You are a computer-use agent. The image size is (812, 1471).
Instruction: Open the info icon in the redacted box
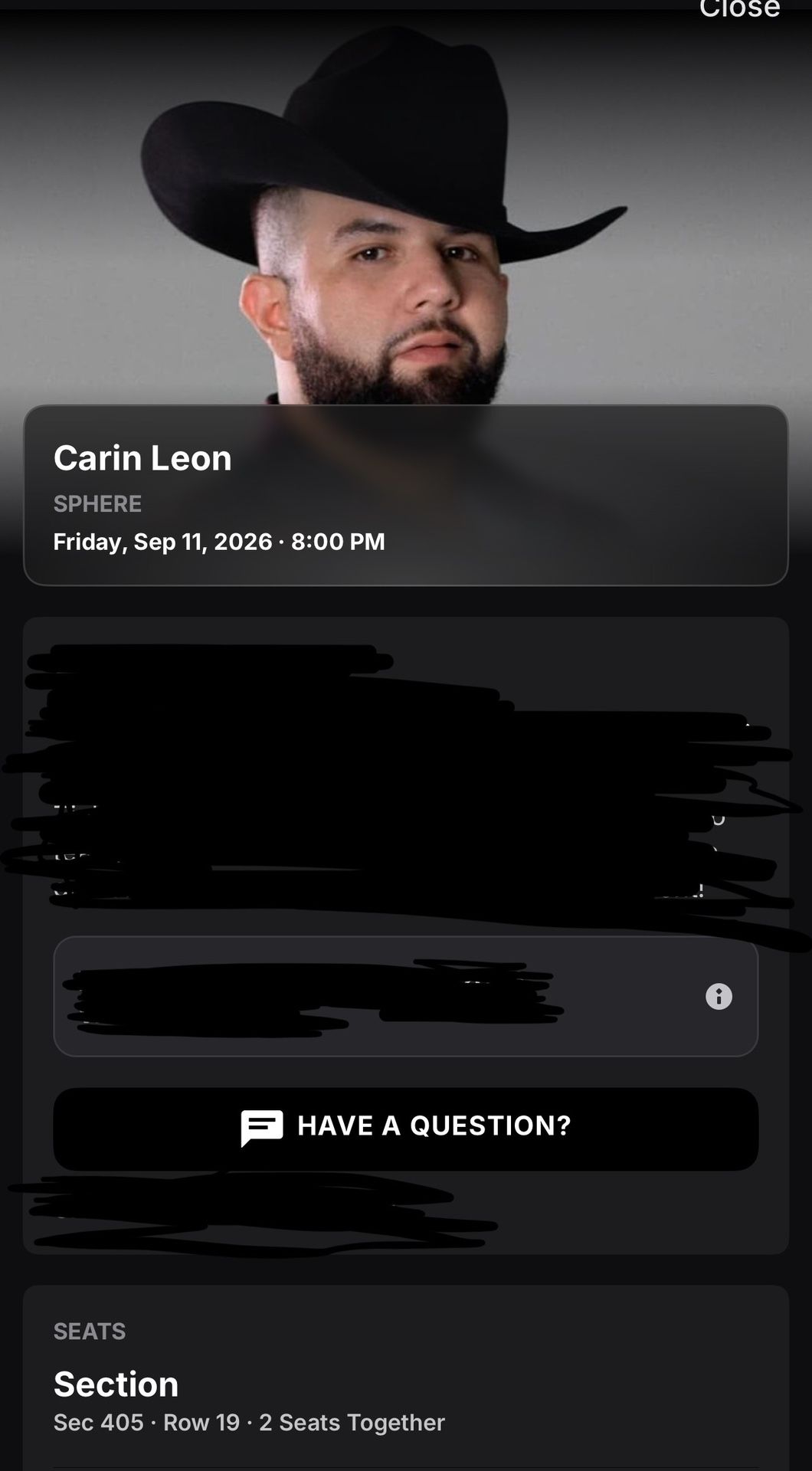point(719,997)
